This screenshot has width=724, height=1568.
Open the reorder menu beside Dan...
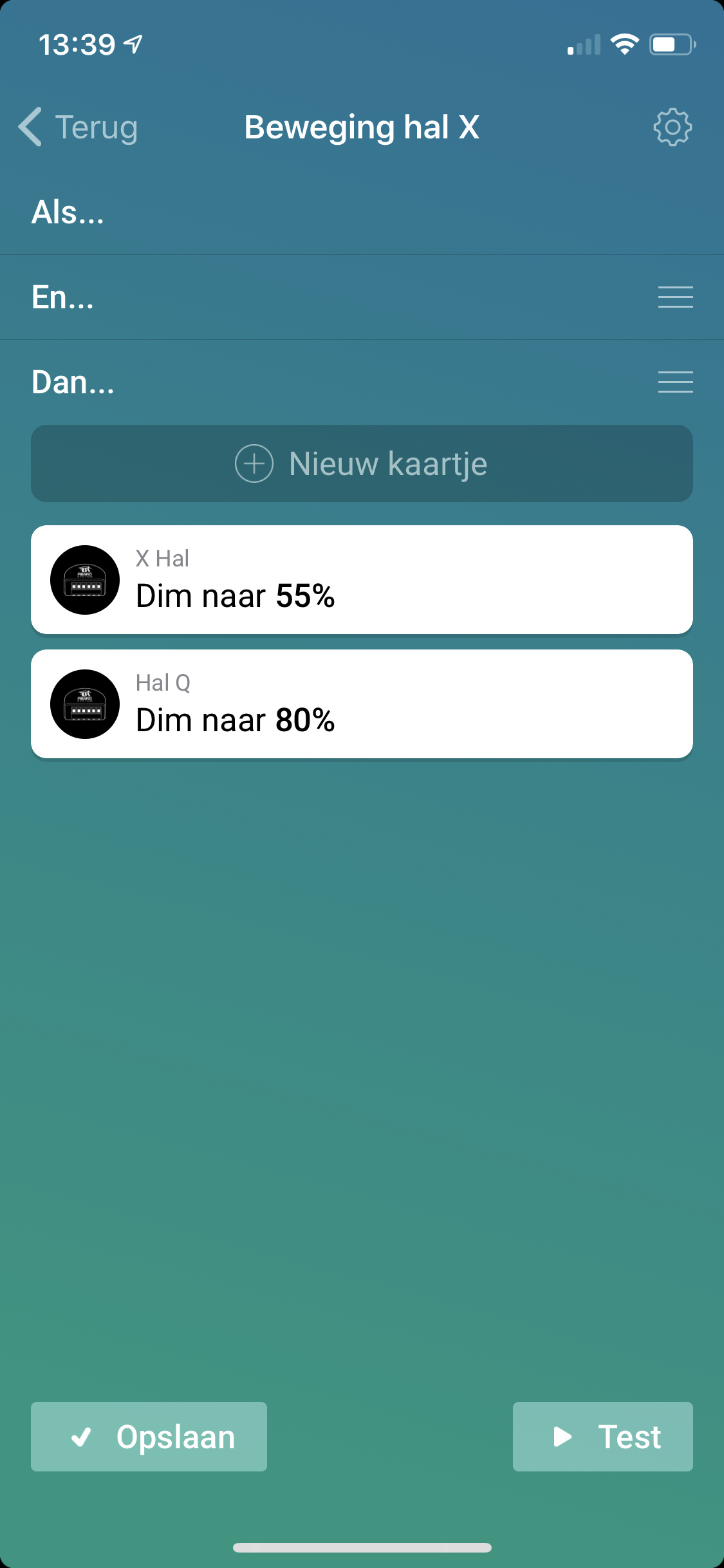[x=675, y=382]
